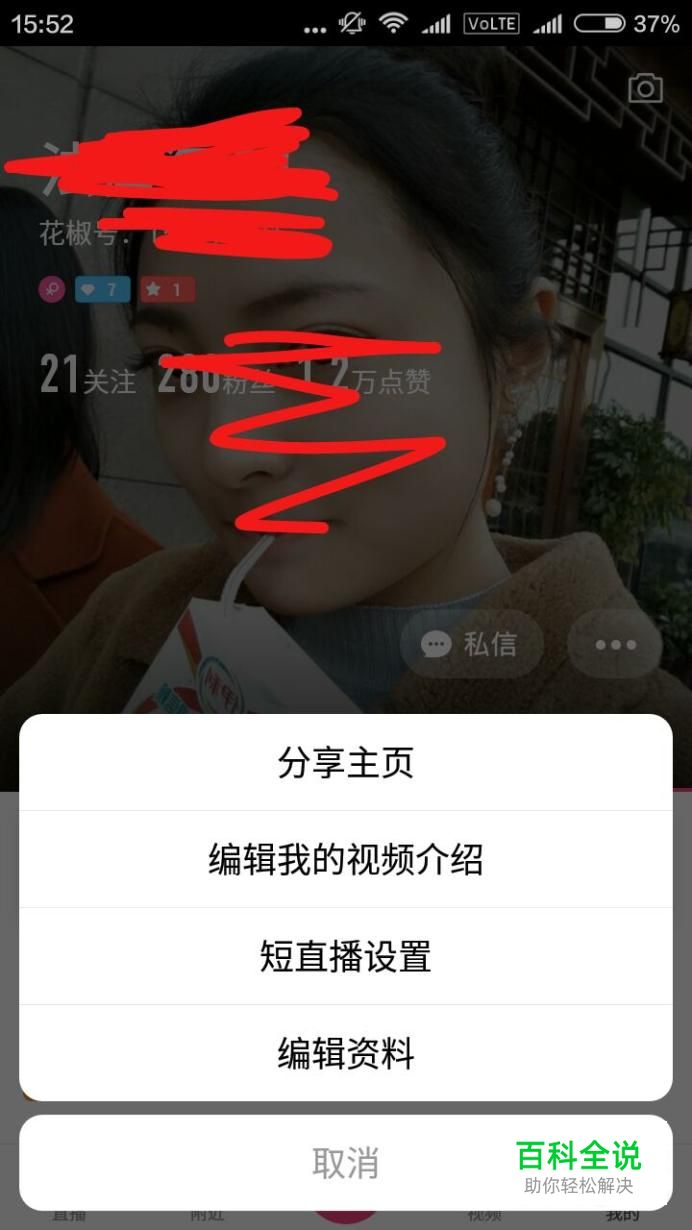Open 编辑我的视频介绍 option

point(345,860)
